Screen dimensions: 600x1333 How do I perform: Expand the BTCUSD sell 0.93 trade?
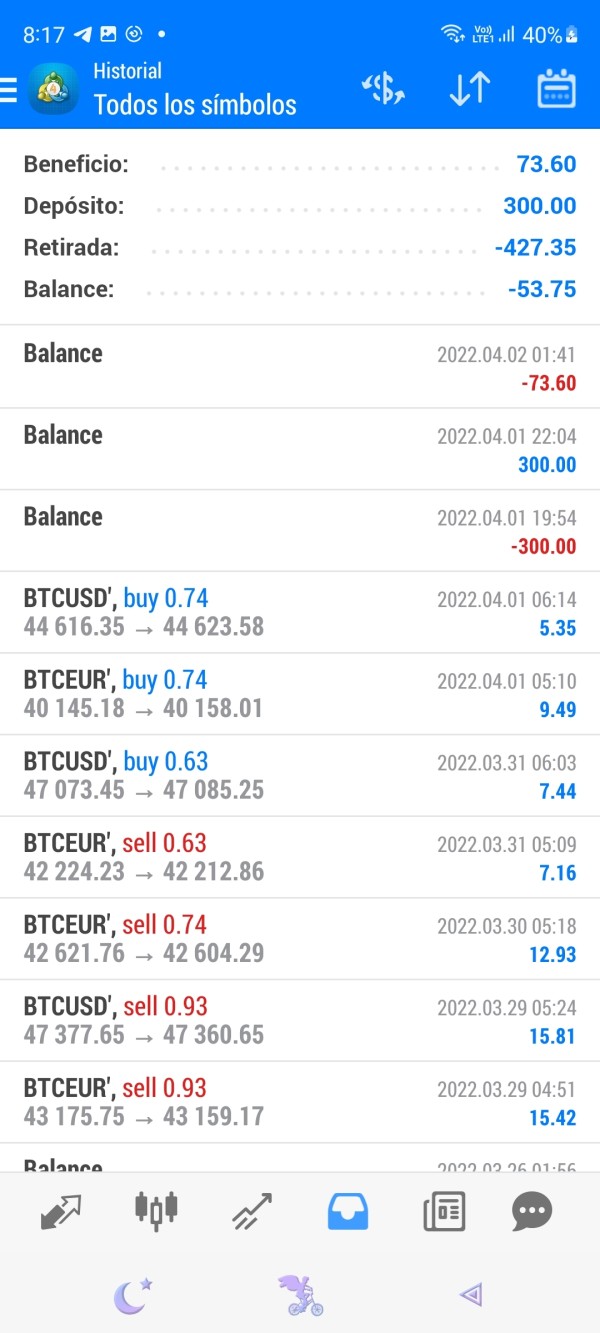coord(300,1021)
